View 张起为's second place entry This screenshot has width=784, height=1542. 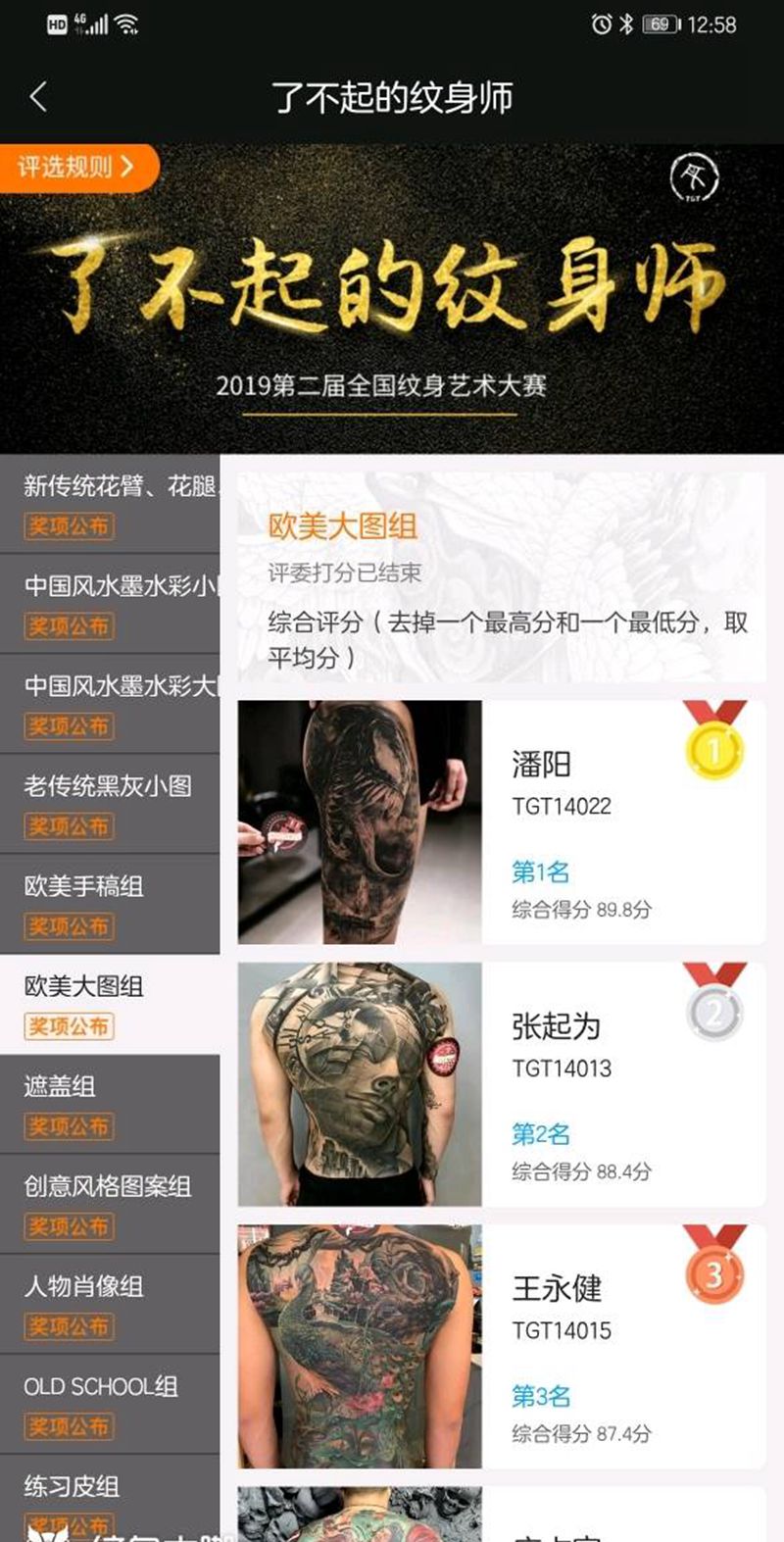[x=501, y=1084]
